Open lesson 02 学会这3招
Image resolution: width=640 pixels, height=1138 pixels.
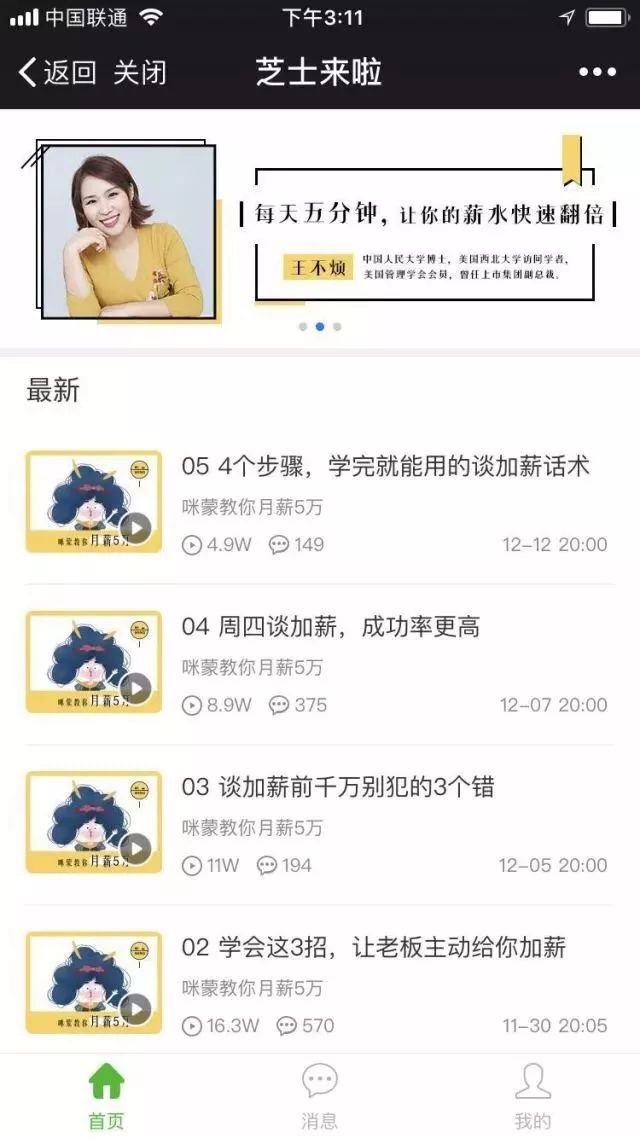tap(373, 947)
